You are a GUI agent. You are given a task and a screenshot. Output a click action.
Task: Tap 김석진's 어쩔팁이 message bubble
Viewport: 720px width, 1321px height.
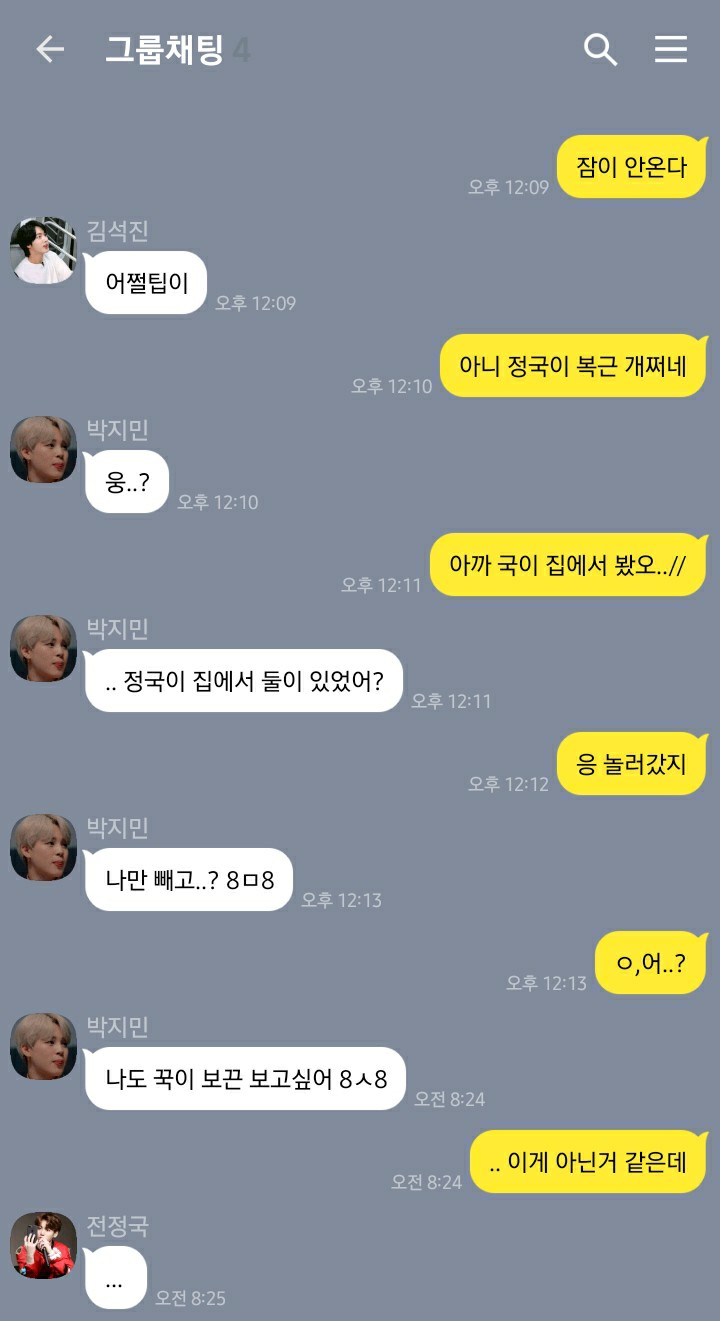tap(145, 282)
